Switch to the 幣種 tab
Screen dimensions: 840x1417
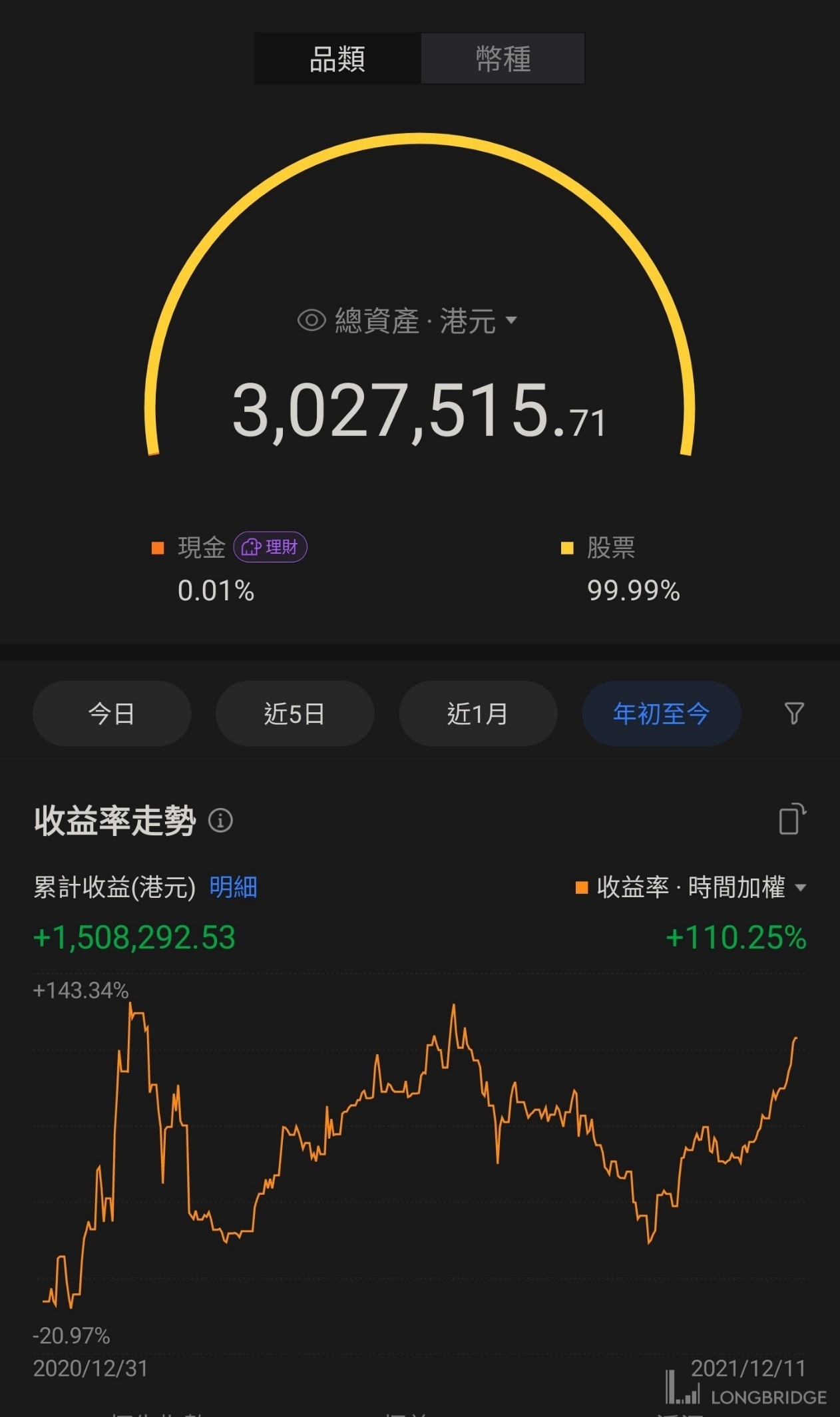503,59
